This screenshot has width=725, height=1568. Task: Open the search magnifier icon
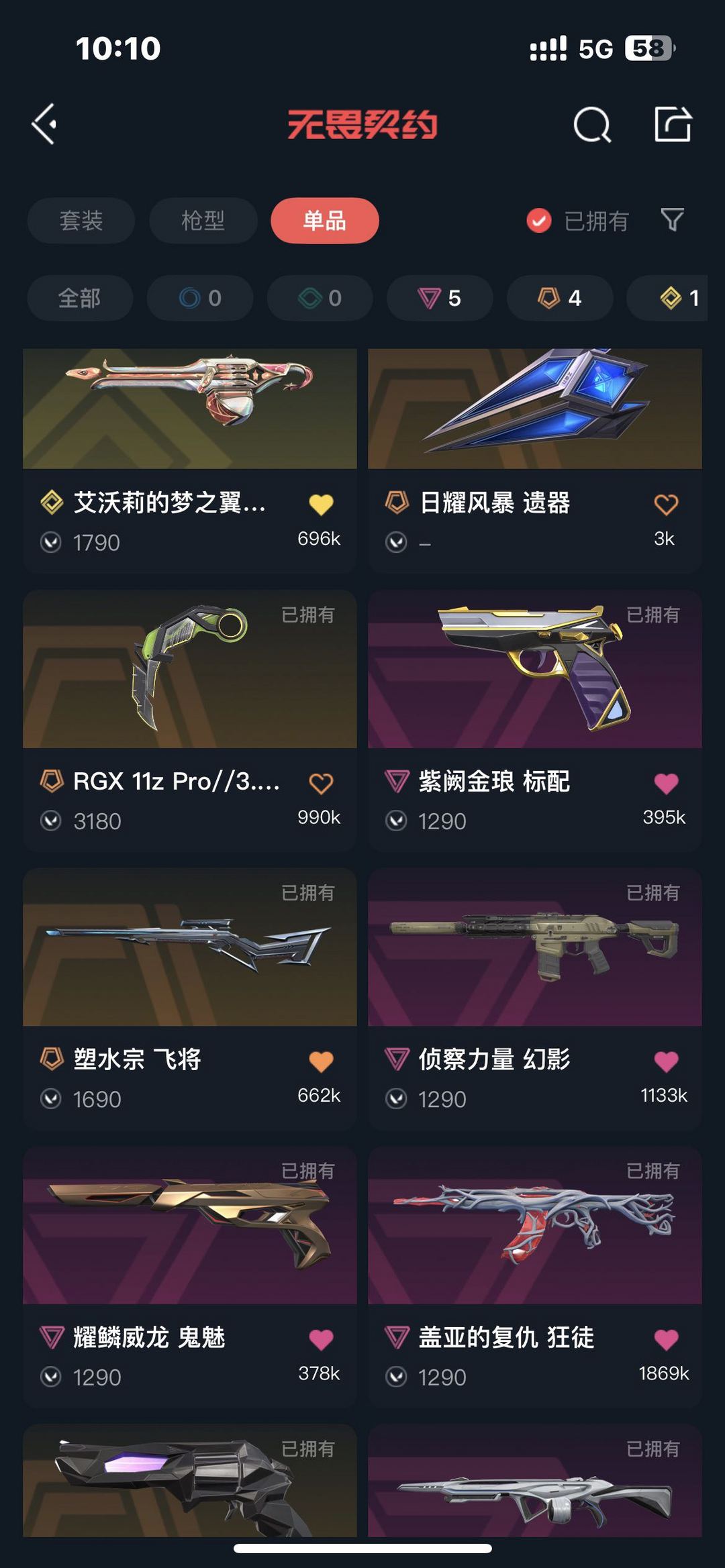[x=592, y=124]
